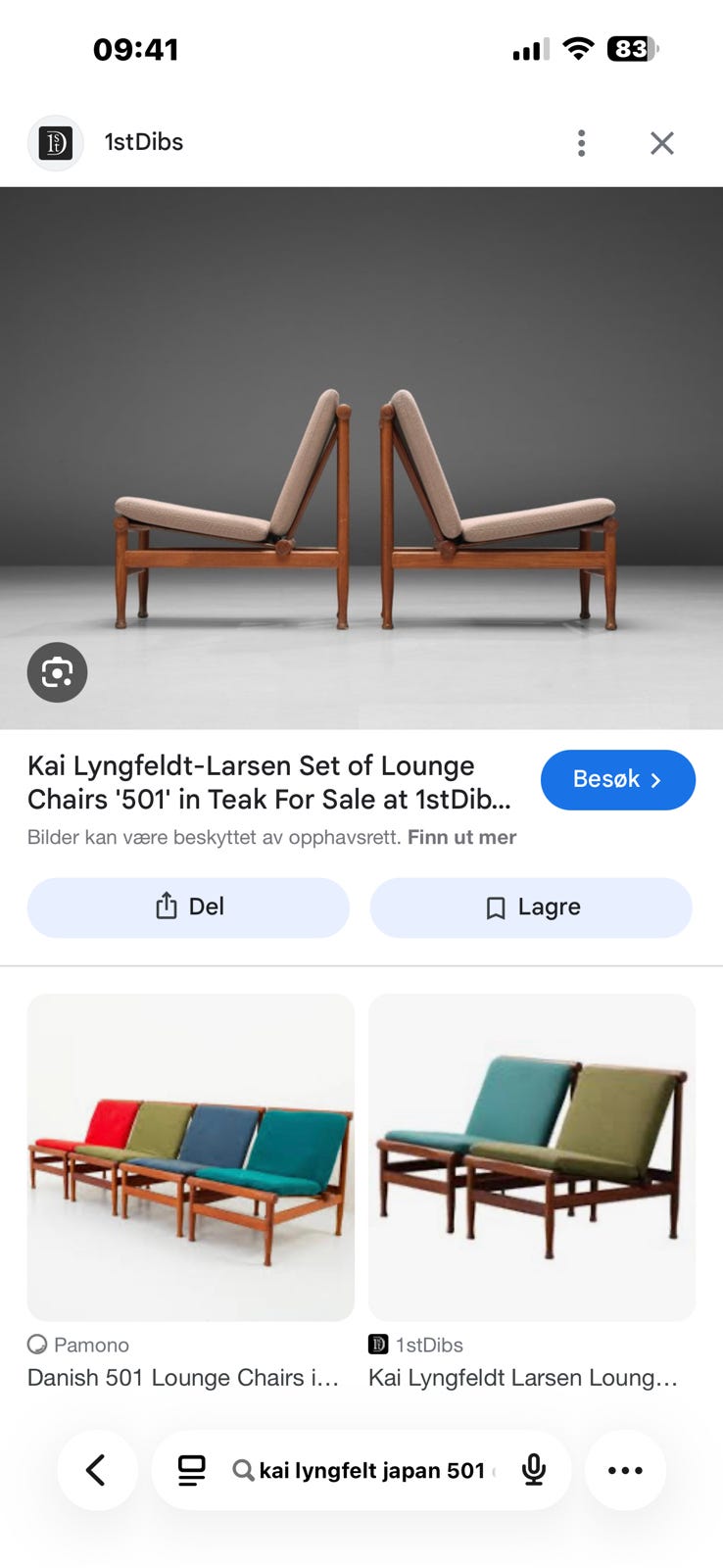Viewport: 723px width, 1568px height.
Task: Save the result with Lagre
Action: (x=531, y=907)
